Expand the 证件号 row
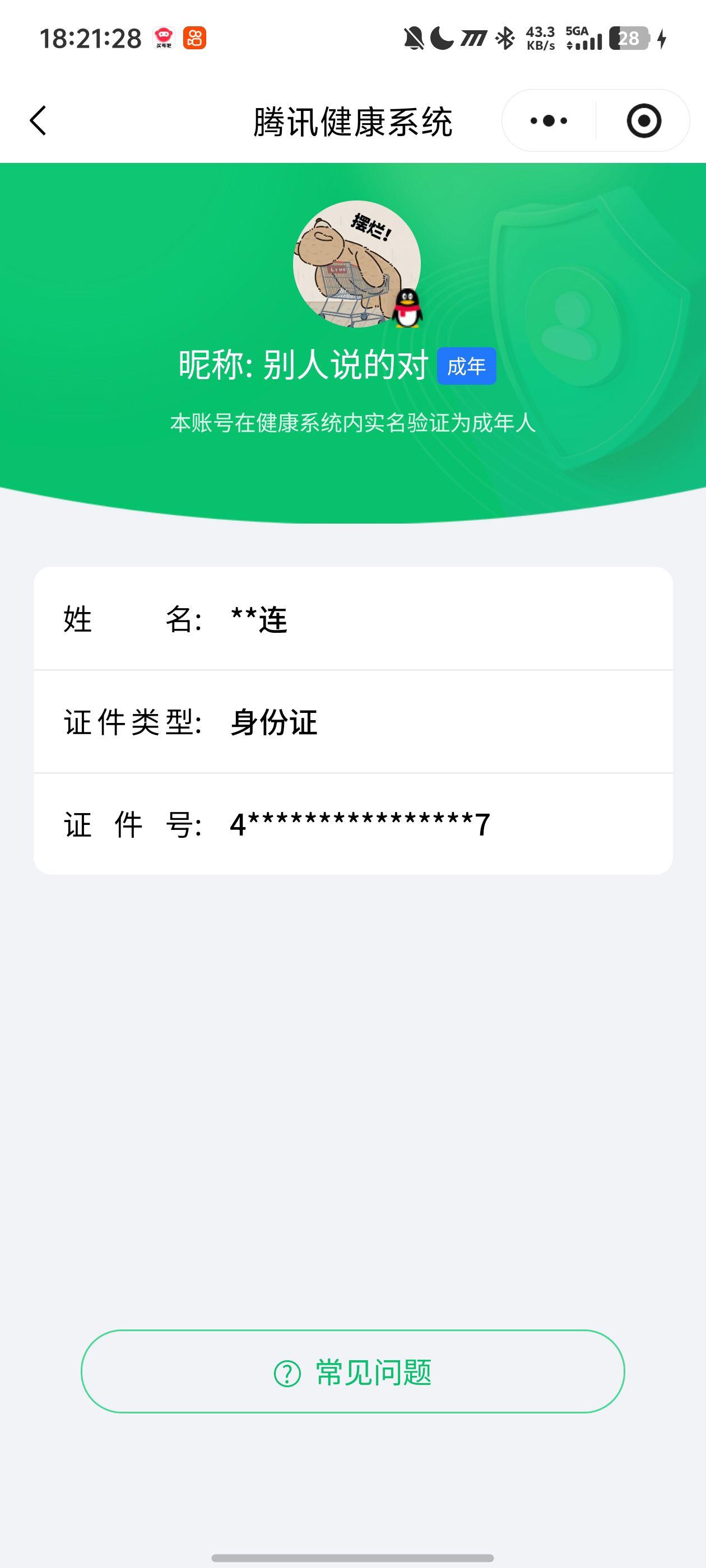Image resolution: width=706 pixels, height=1568 pixels. (x=352, y=825)
